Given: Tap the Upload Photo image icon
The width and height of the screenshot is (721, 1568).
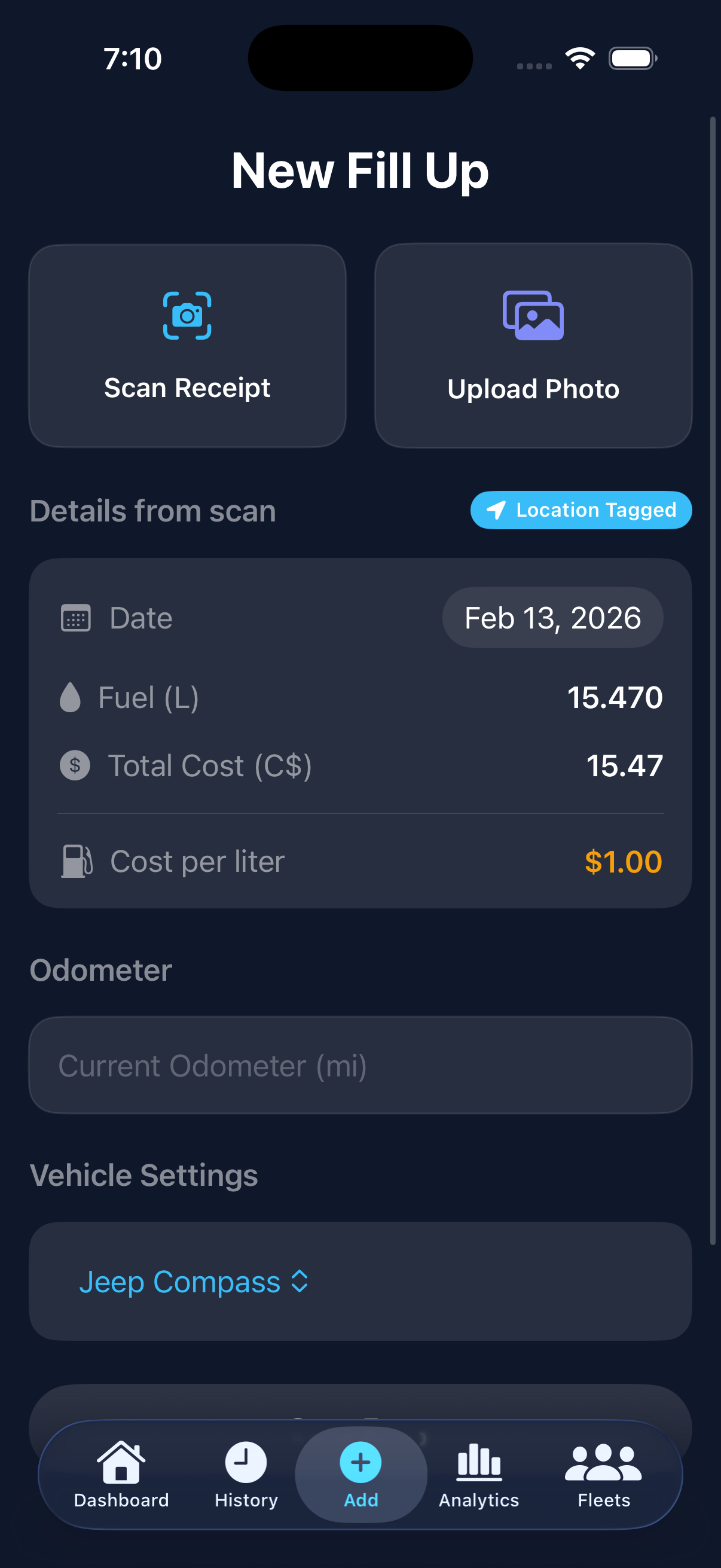Looking at the screenshot, I should [x=533, y=316].
